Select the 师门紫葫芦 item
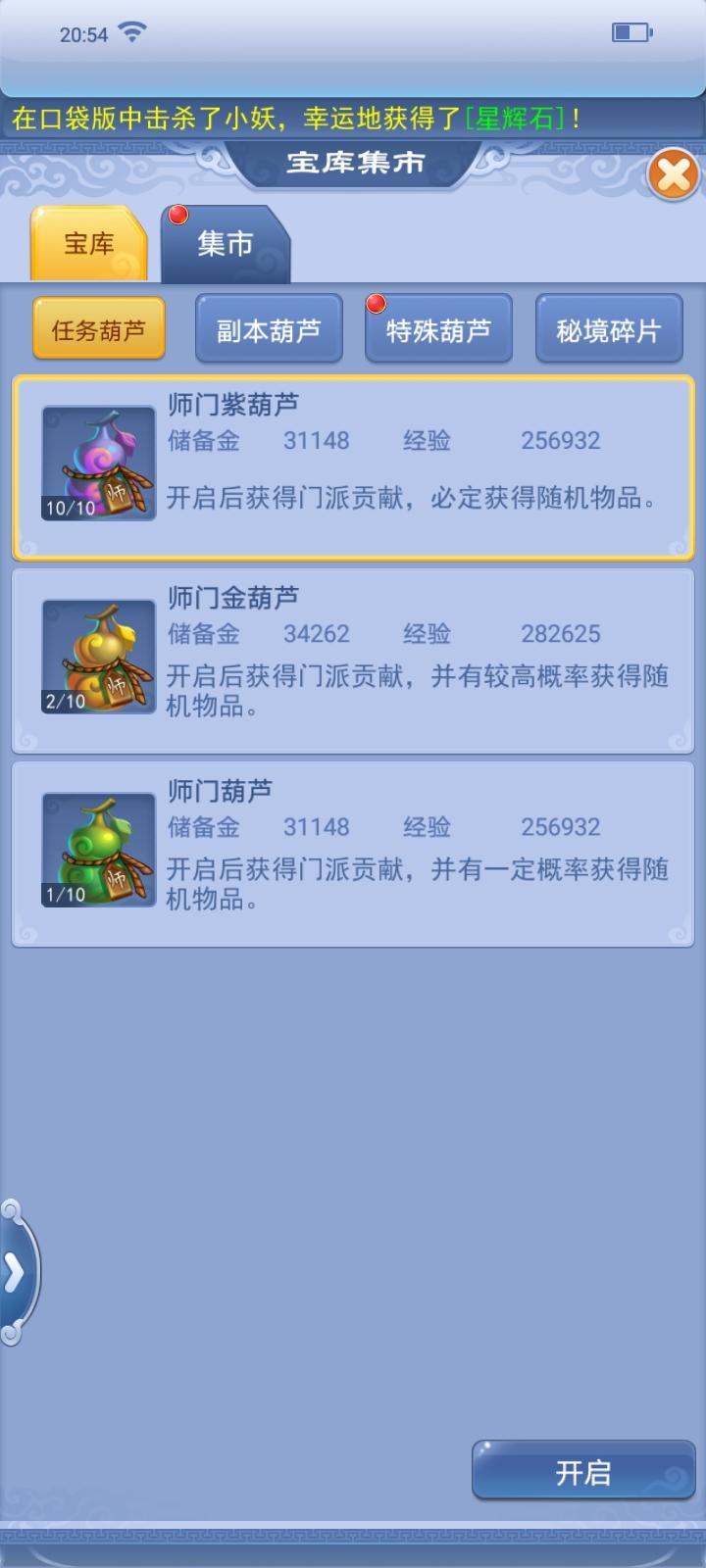706x1568 pixels. [x=353, y=467]
